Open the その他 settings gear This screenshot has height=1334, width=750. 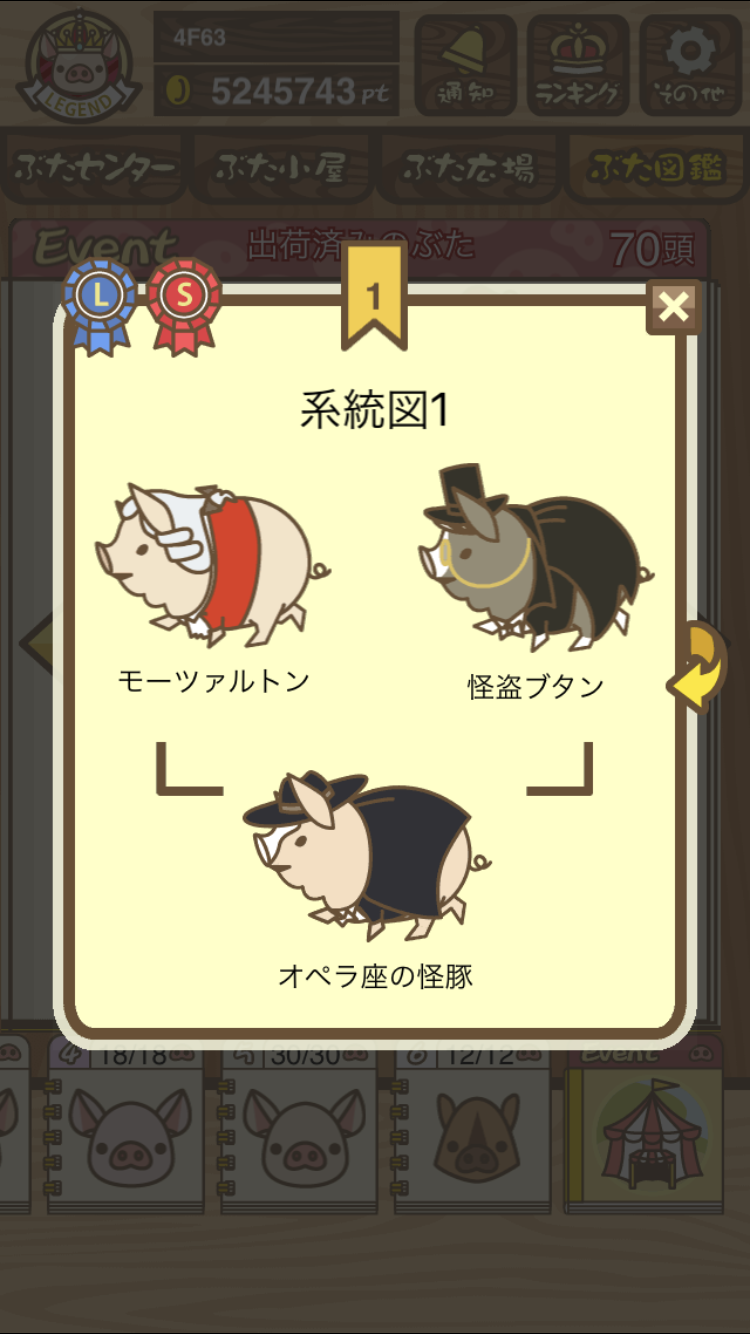click(691, 64)
